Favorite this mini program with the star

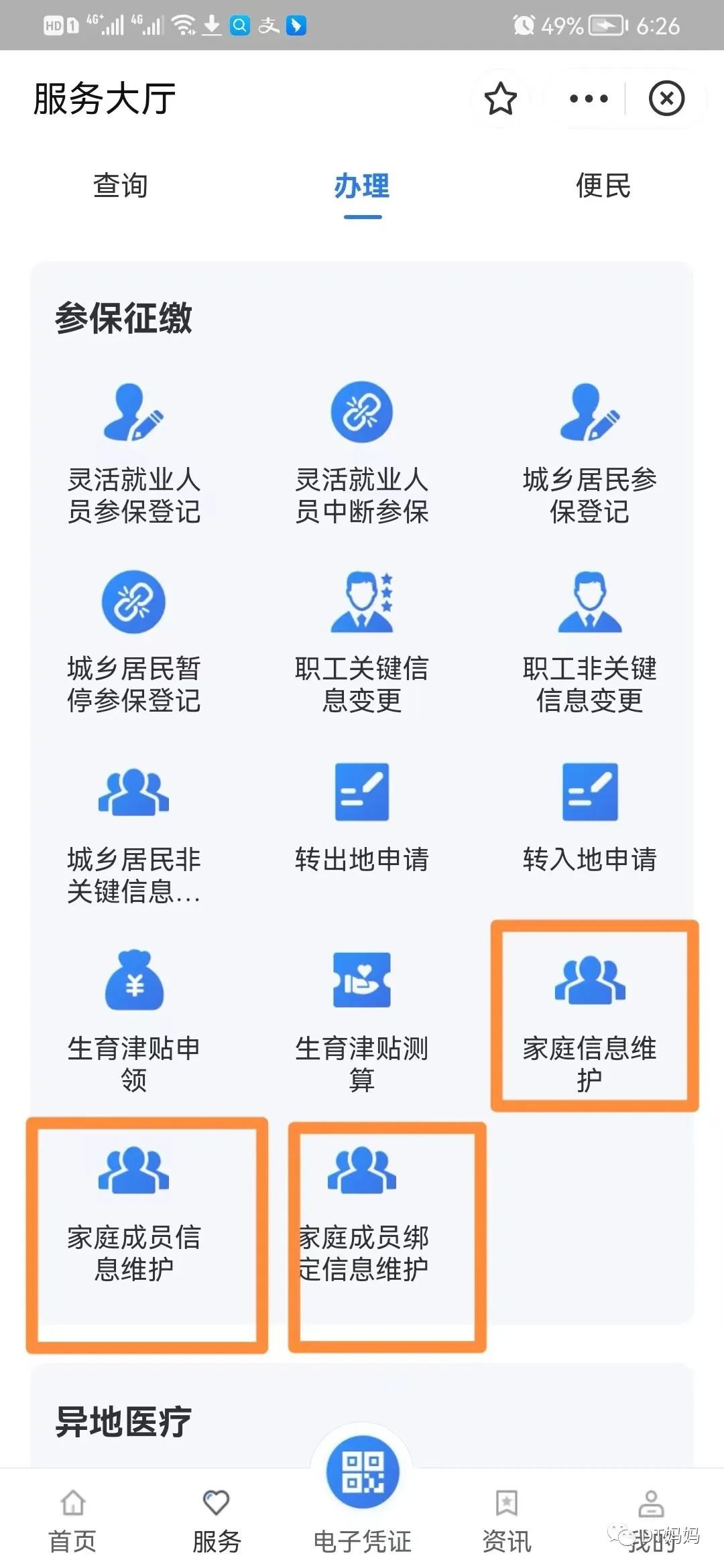pyautogui.click(x=500, y=99)
